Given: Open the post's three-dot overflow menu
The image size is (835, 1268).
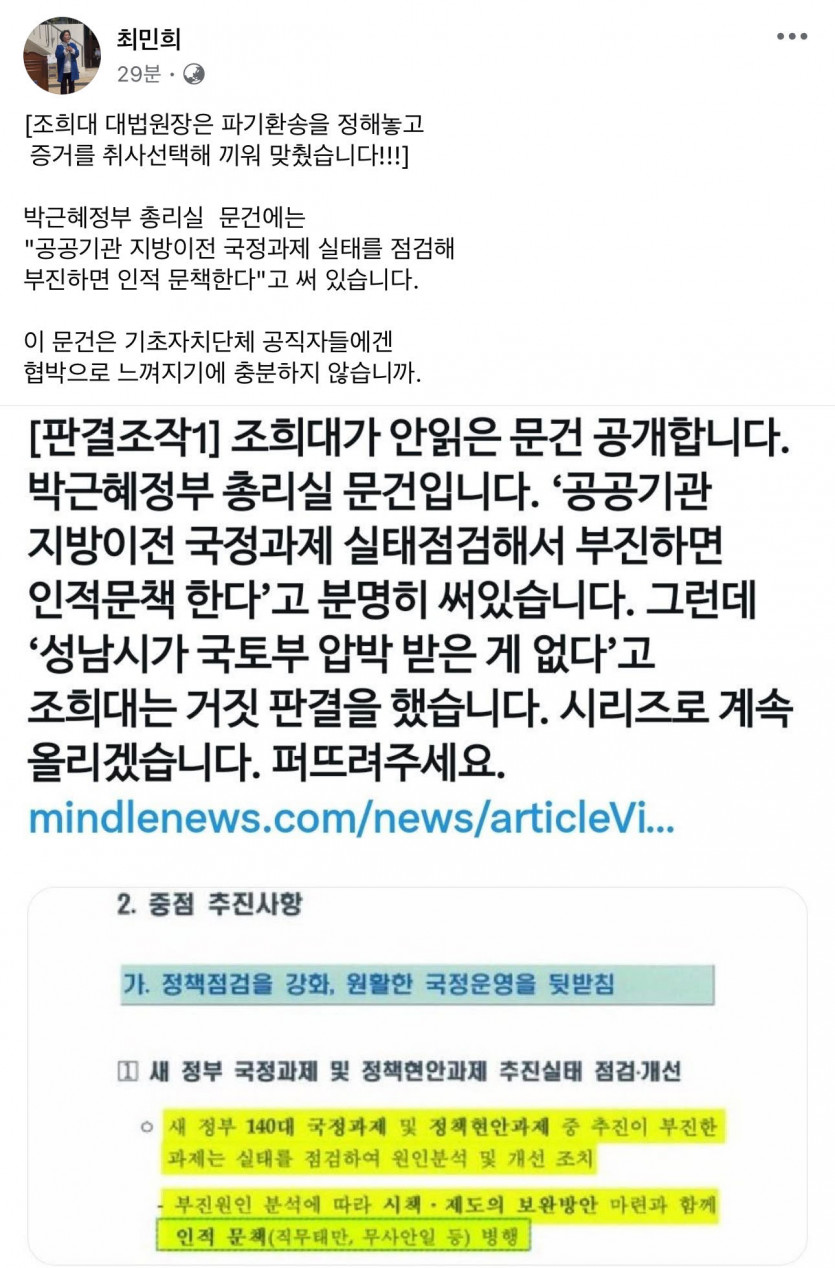Looking at the screenshot, I should point(791,36).
